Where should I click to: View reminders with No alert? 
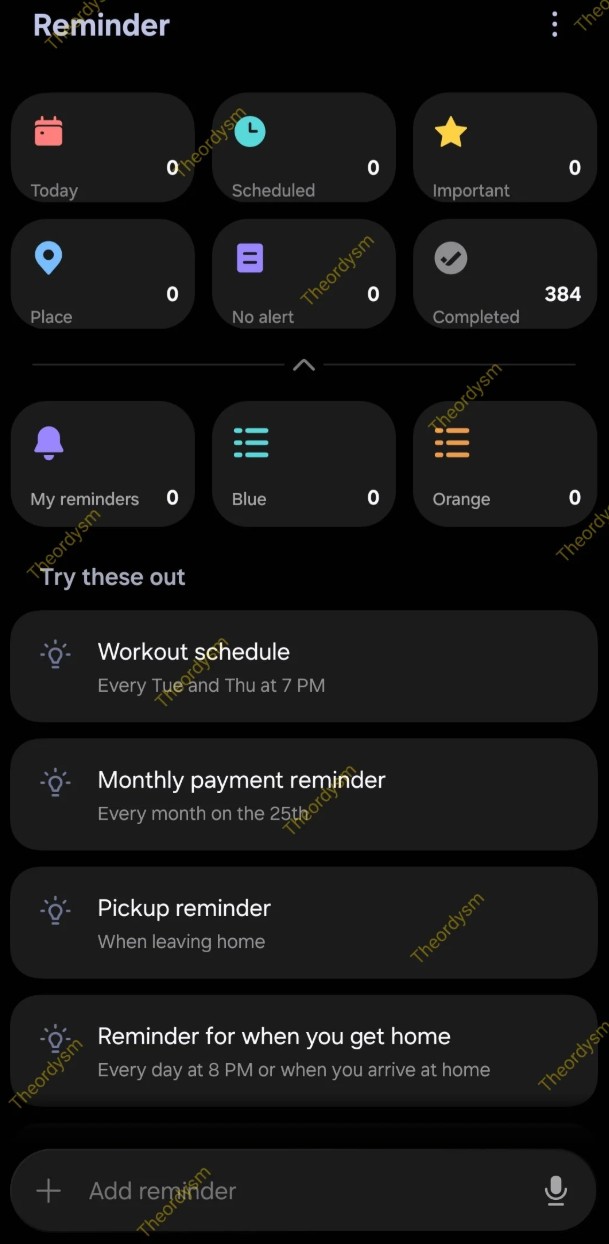point(303,274)
